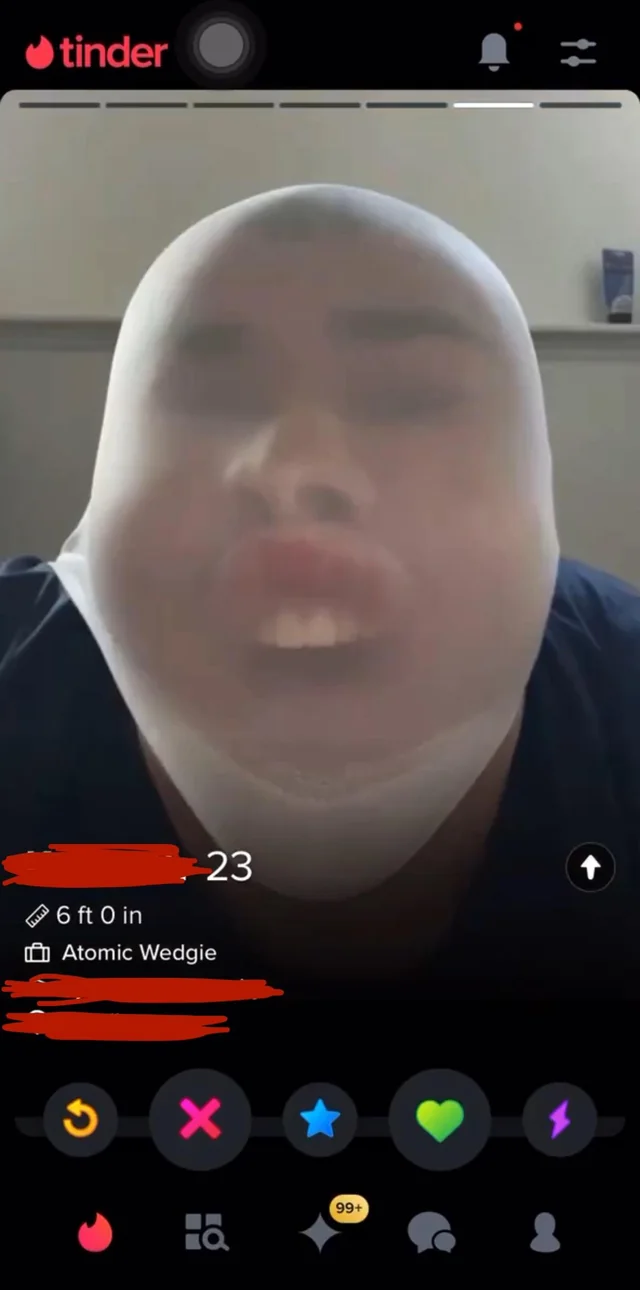Viewport: 640px width, 1290px height.
Task: Like this profile with green heart
Action: click(440, 1120)
